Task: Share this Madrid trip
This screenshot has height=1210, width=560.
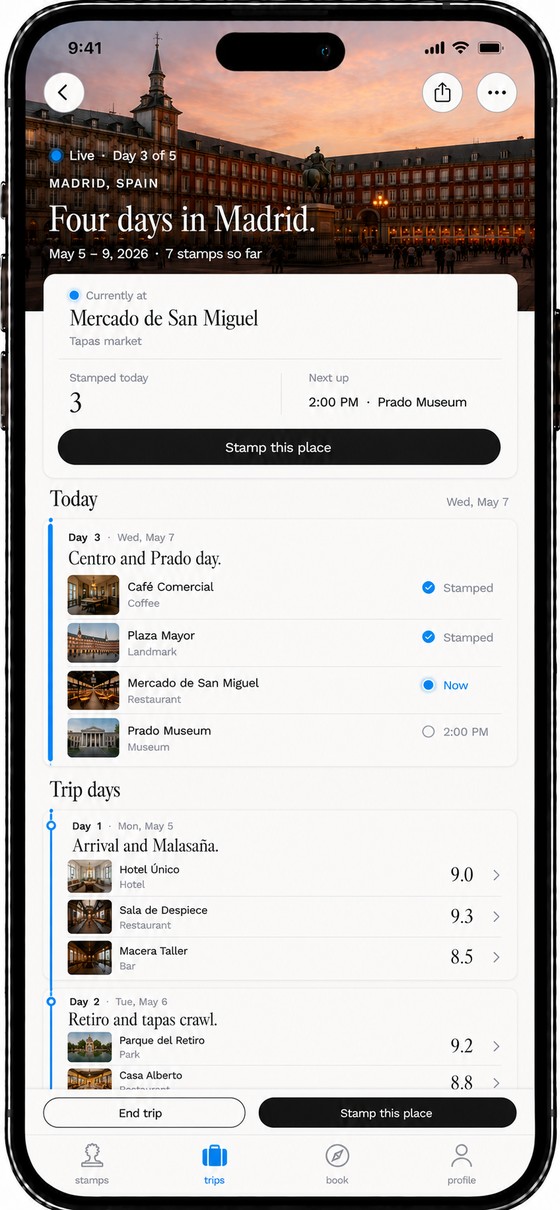Action: pos(443,93)
